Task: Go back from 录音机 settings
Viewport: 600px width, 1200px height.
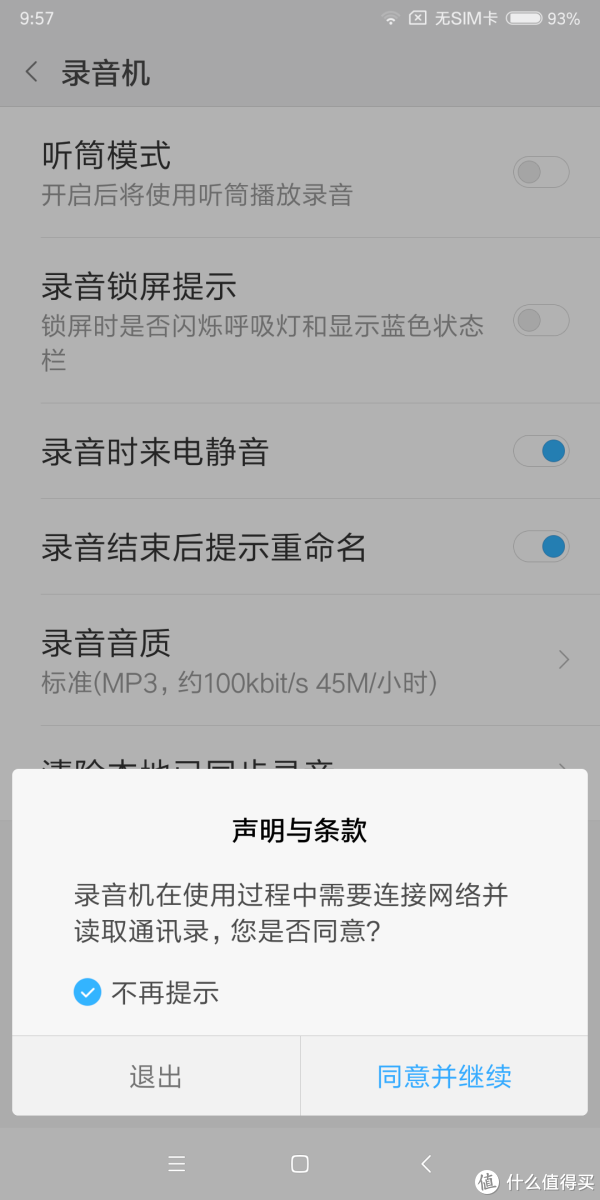Action: pos(32,73)
